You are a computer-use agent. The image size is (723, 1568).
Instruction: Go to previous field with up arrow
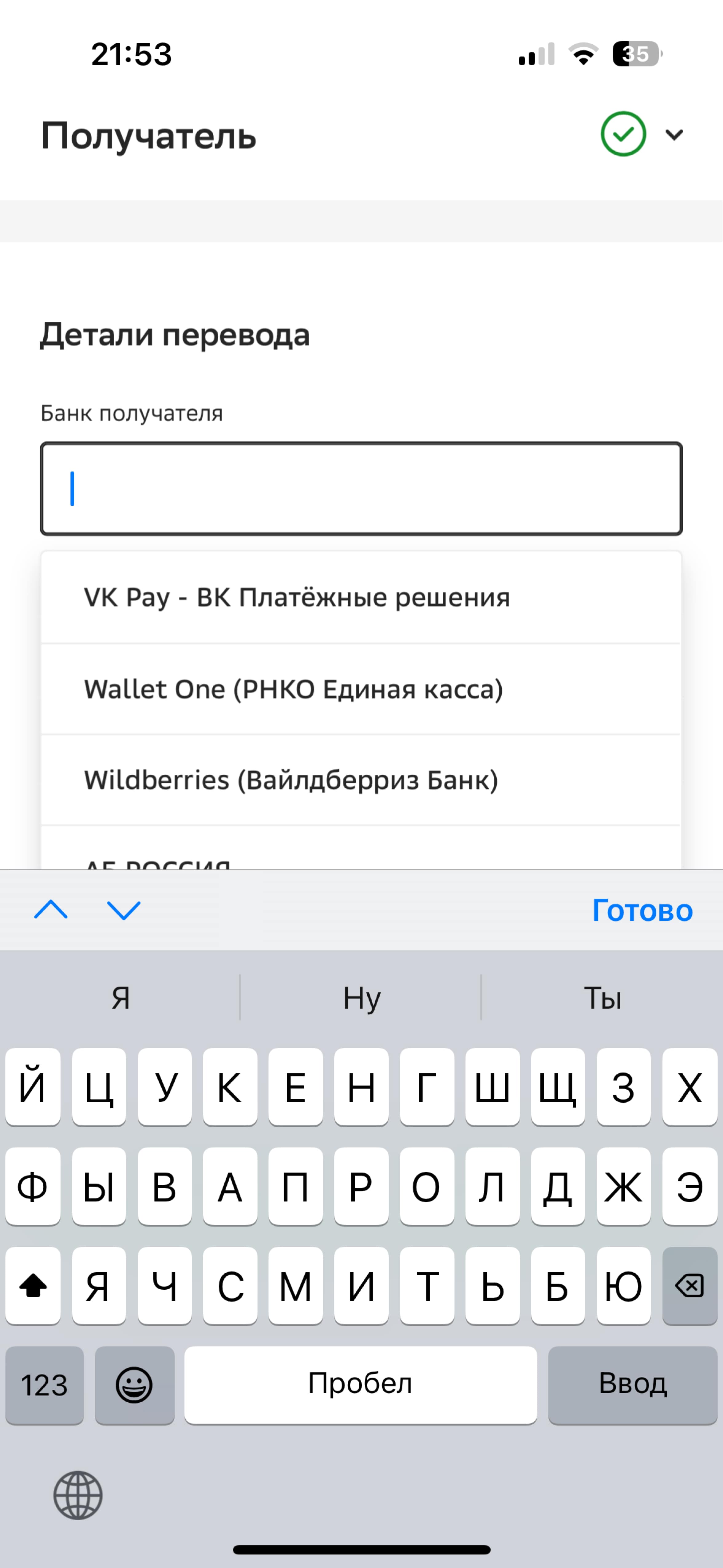(x=51, y=910)
